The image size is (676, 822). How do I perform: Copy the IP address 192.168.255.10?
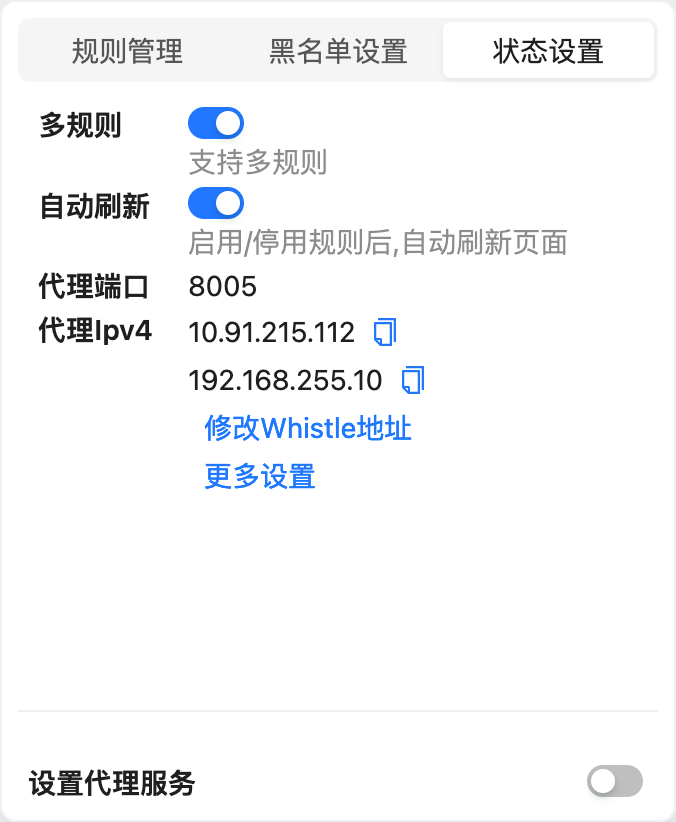(413, 380)
